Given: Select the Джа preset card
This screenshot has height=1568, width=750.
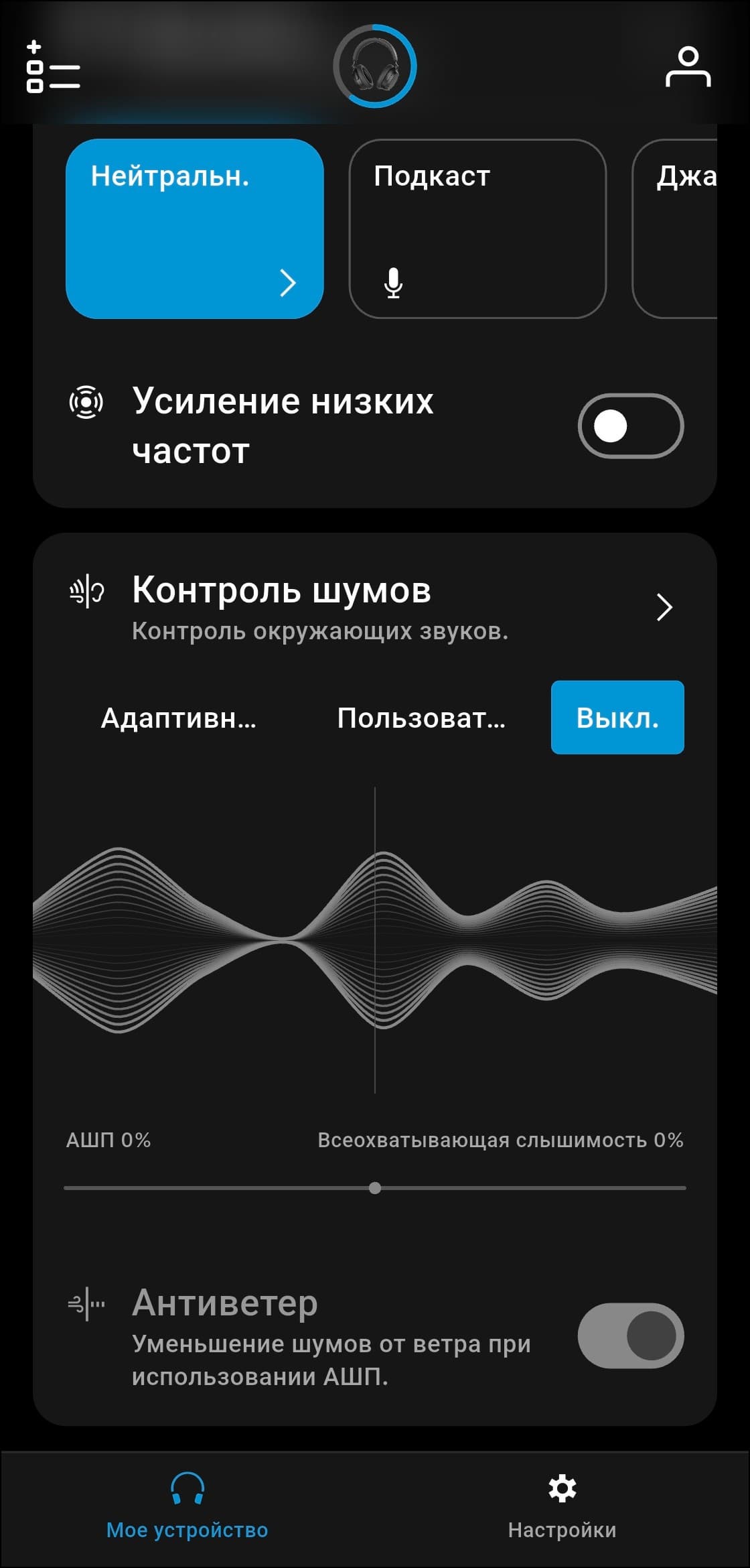Looking at the screenshot, I should click(x=676, y=228).
